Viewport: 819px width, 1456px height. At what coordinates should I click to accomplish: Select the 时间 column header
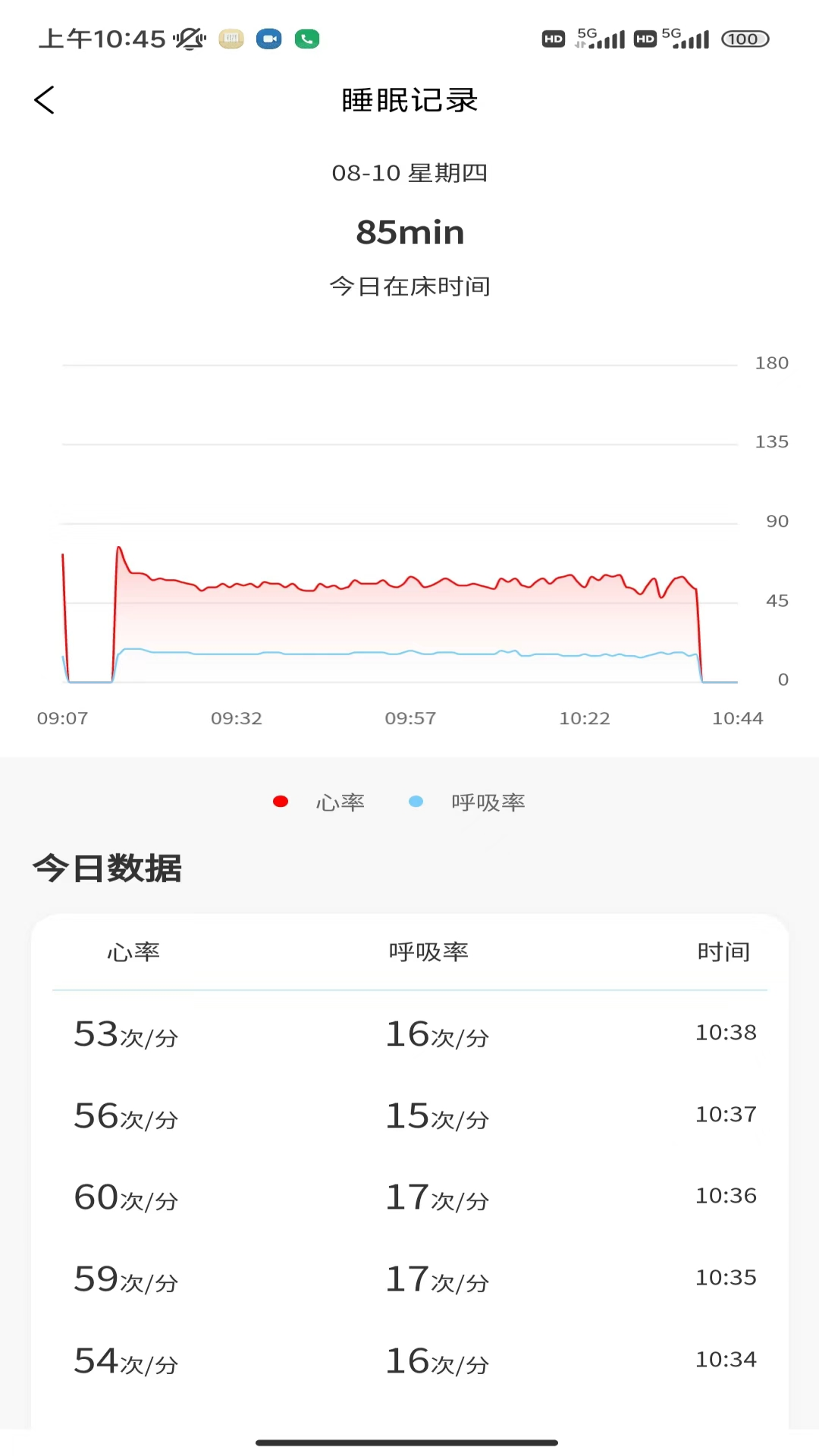[x=723, y=951]
